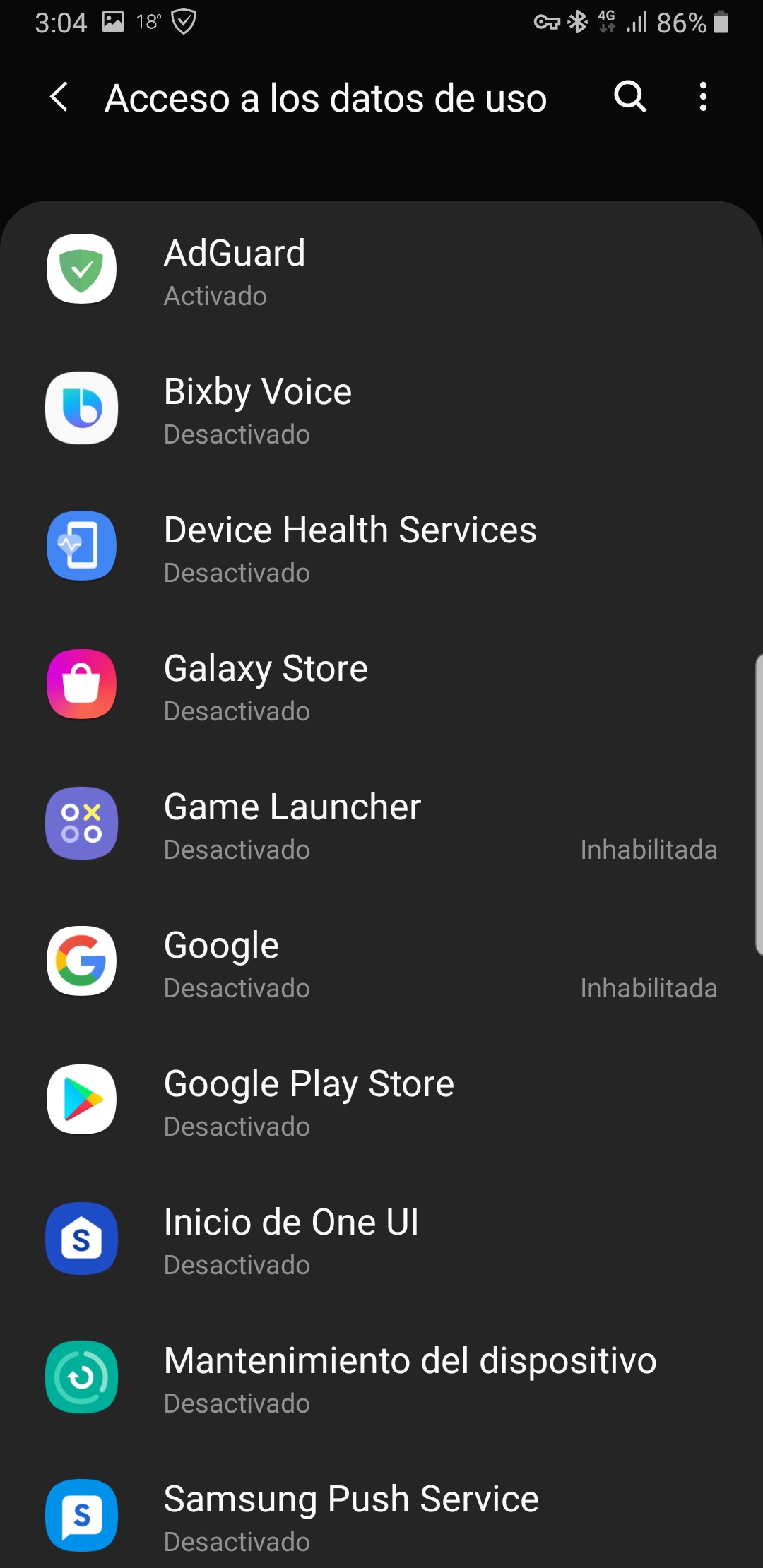Tap Inicio de One UI row
The height and width of the screenshot is (1568, 763).
[x=381, y=1240]
